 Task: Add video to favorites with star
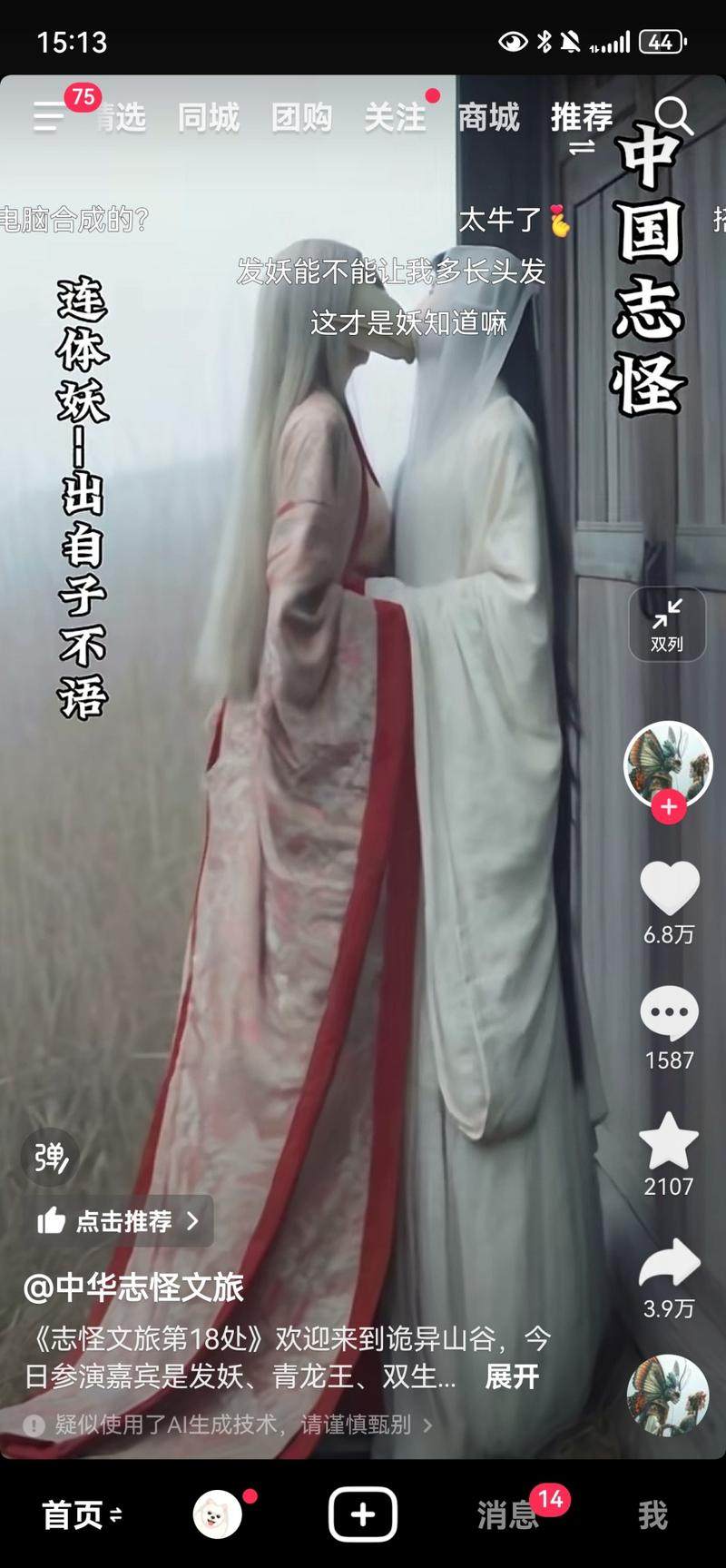coord(669,1141)
